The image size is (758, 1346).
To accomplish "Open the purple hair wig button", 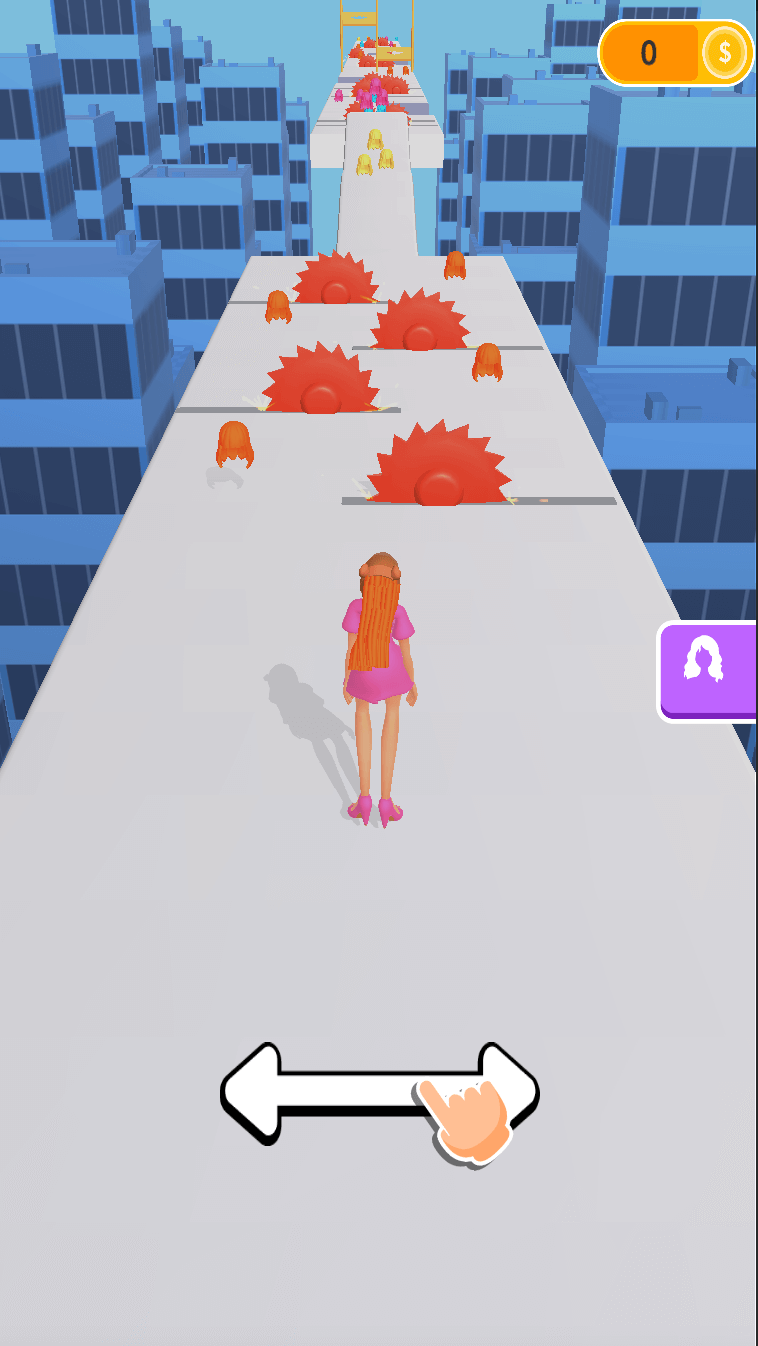I will pos(708,668).
